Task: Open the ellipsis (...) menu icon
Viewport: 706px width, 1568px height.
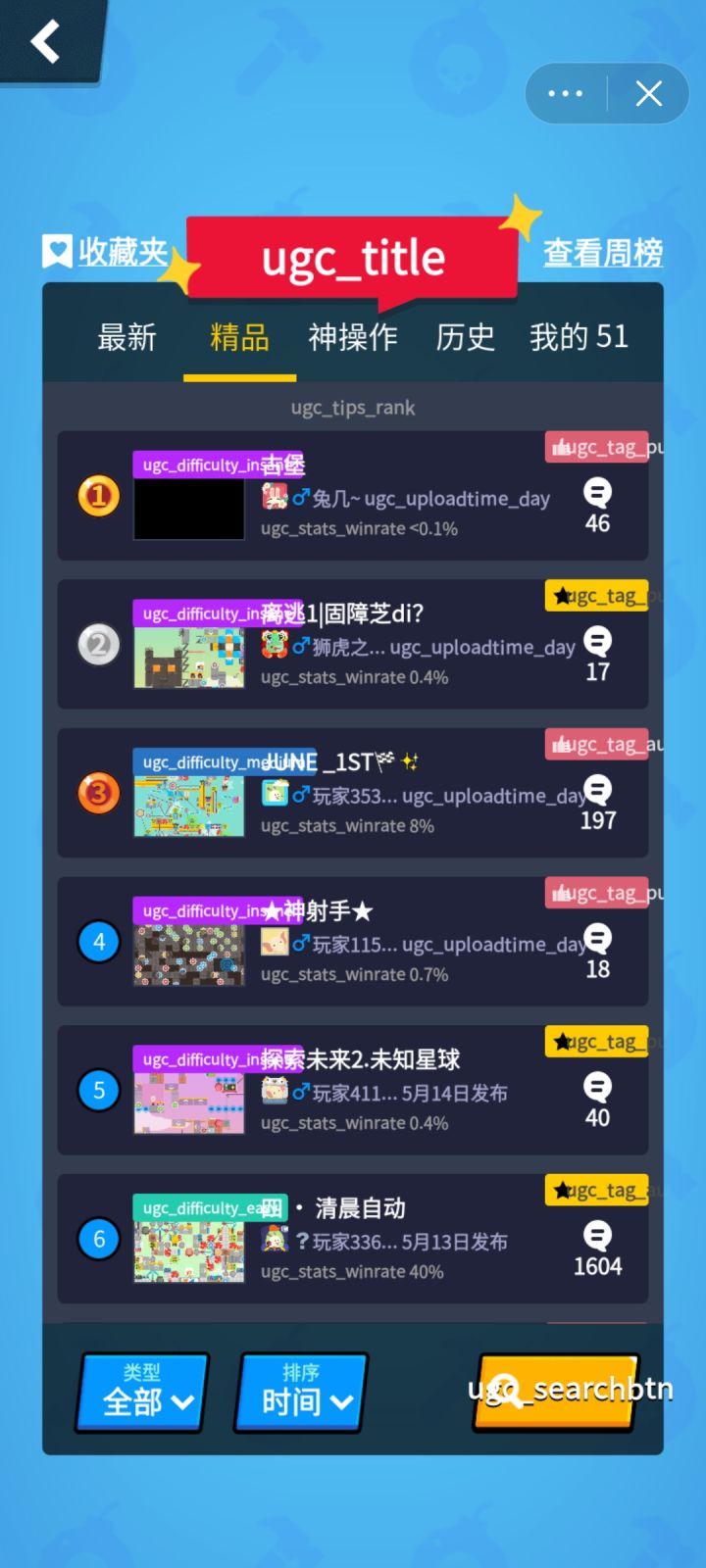Action: (x=566, y=93)
